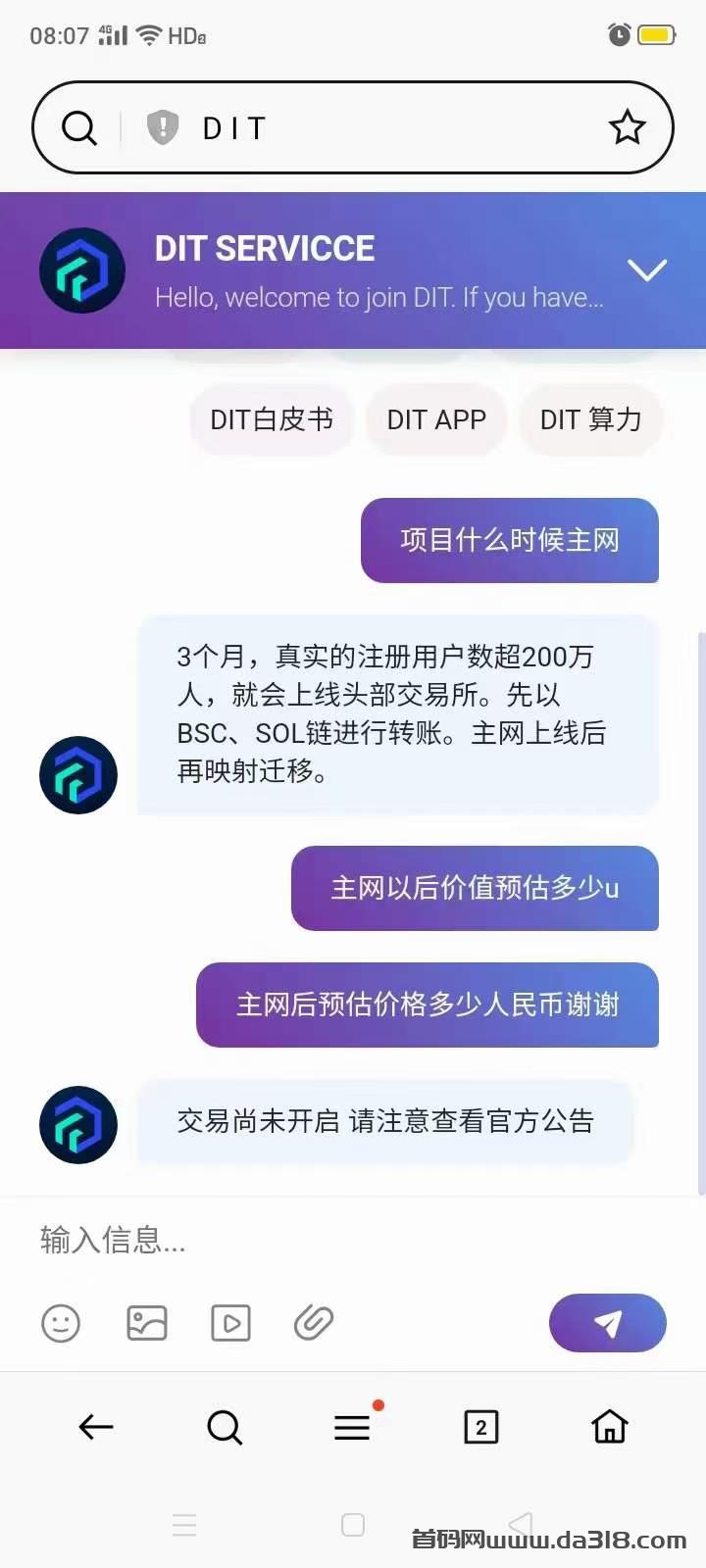Open the site security shield icon

pos(163,127)
